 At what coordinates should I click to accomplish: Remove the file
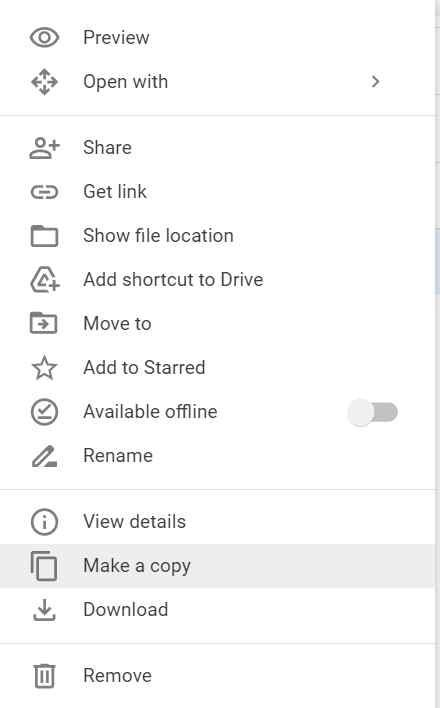click(x=217, y=676)
